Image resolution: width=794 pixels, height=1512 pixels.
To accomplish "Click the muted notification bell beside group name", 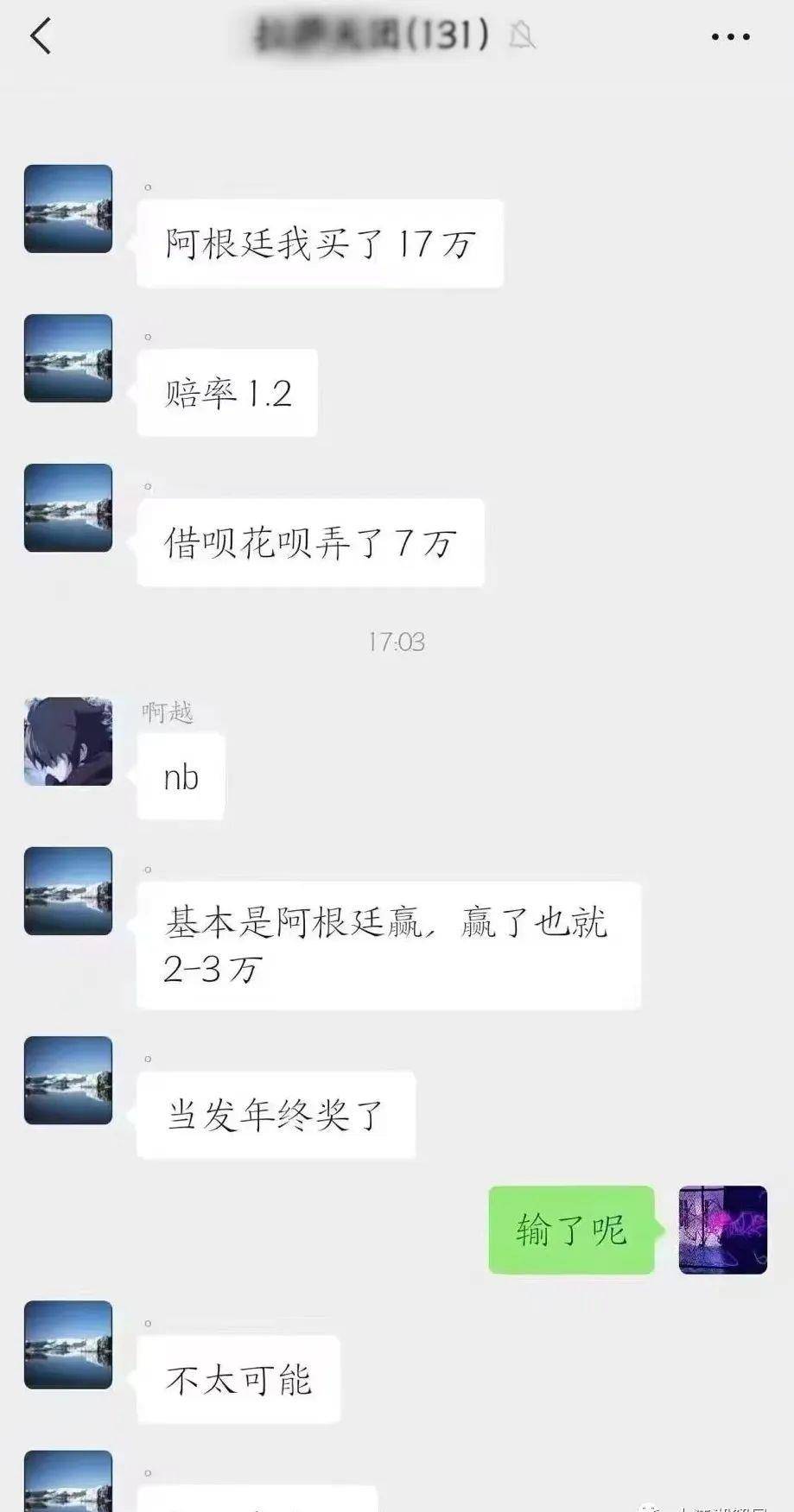I will coord(523,36).
